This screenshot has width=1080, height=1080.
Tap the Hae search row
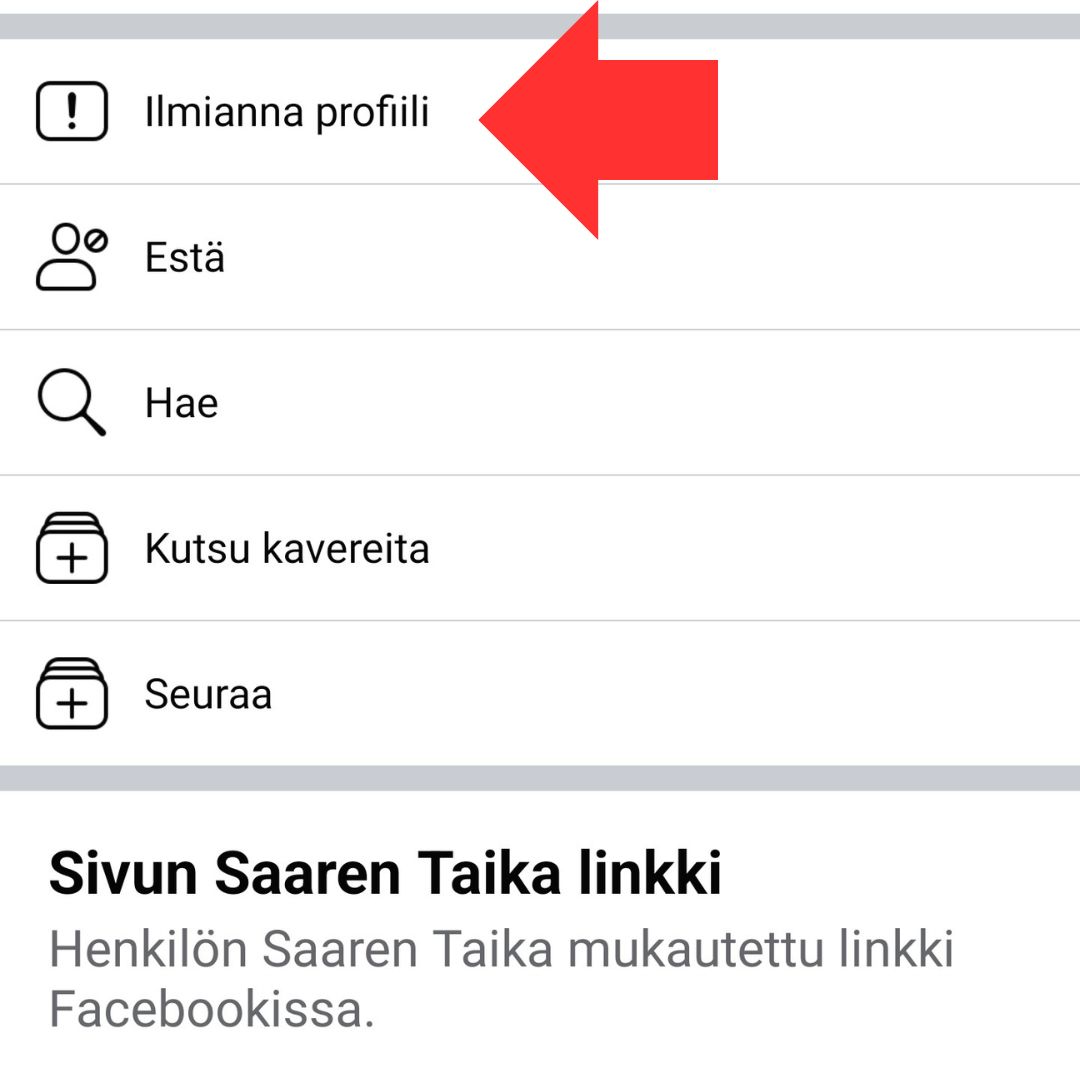click(x=181, y=403)
